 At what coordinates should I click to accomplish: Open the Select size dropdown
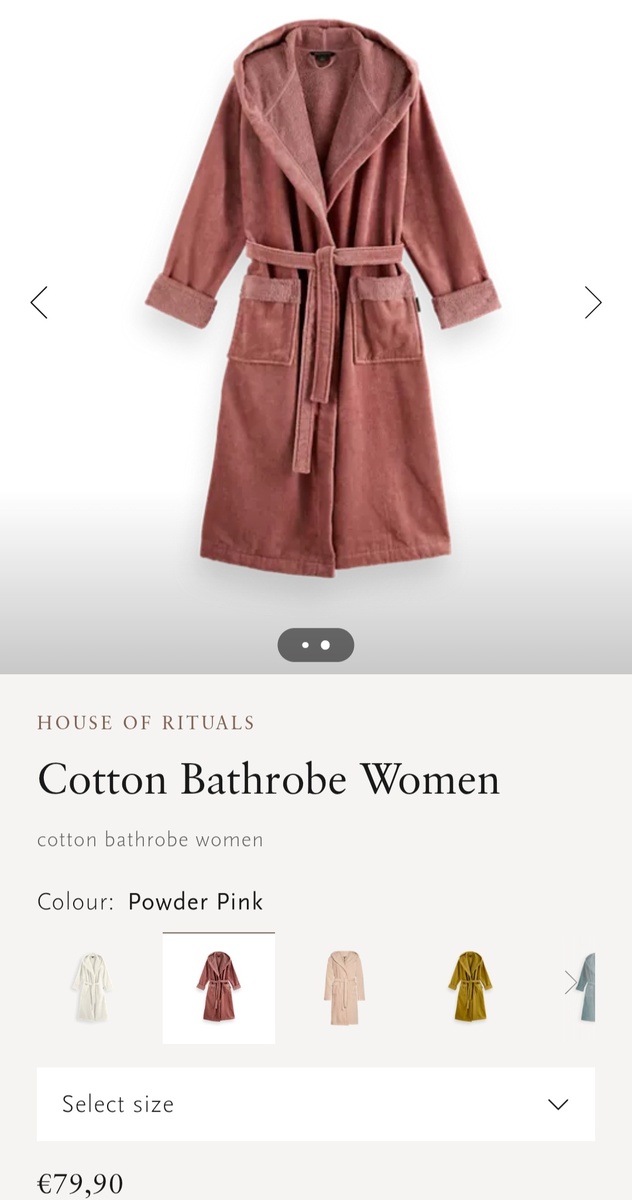[x=316, y=1104]
